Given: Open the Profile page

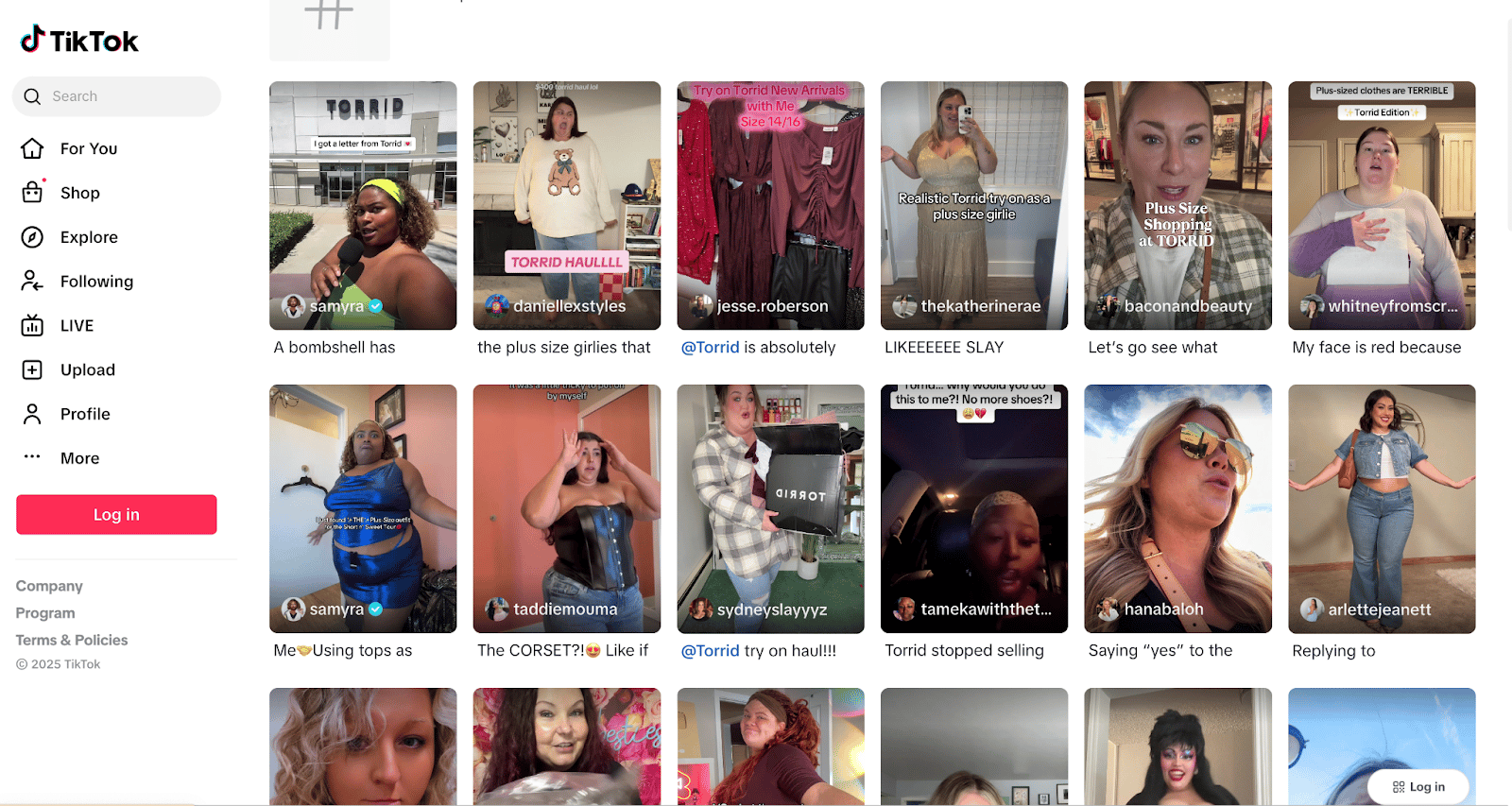Looking at the screenshot, I should tap(85, 414).
